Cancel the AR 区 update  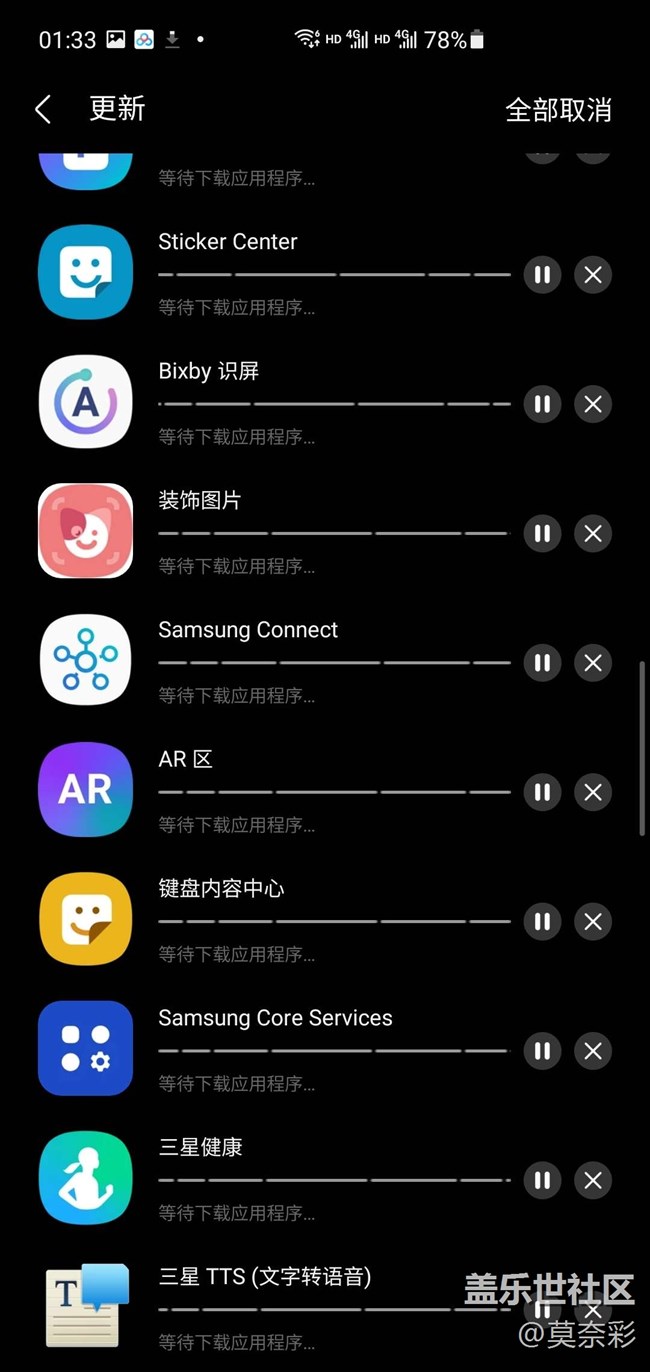[593, 792]
